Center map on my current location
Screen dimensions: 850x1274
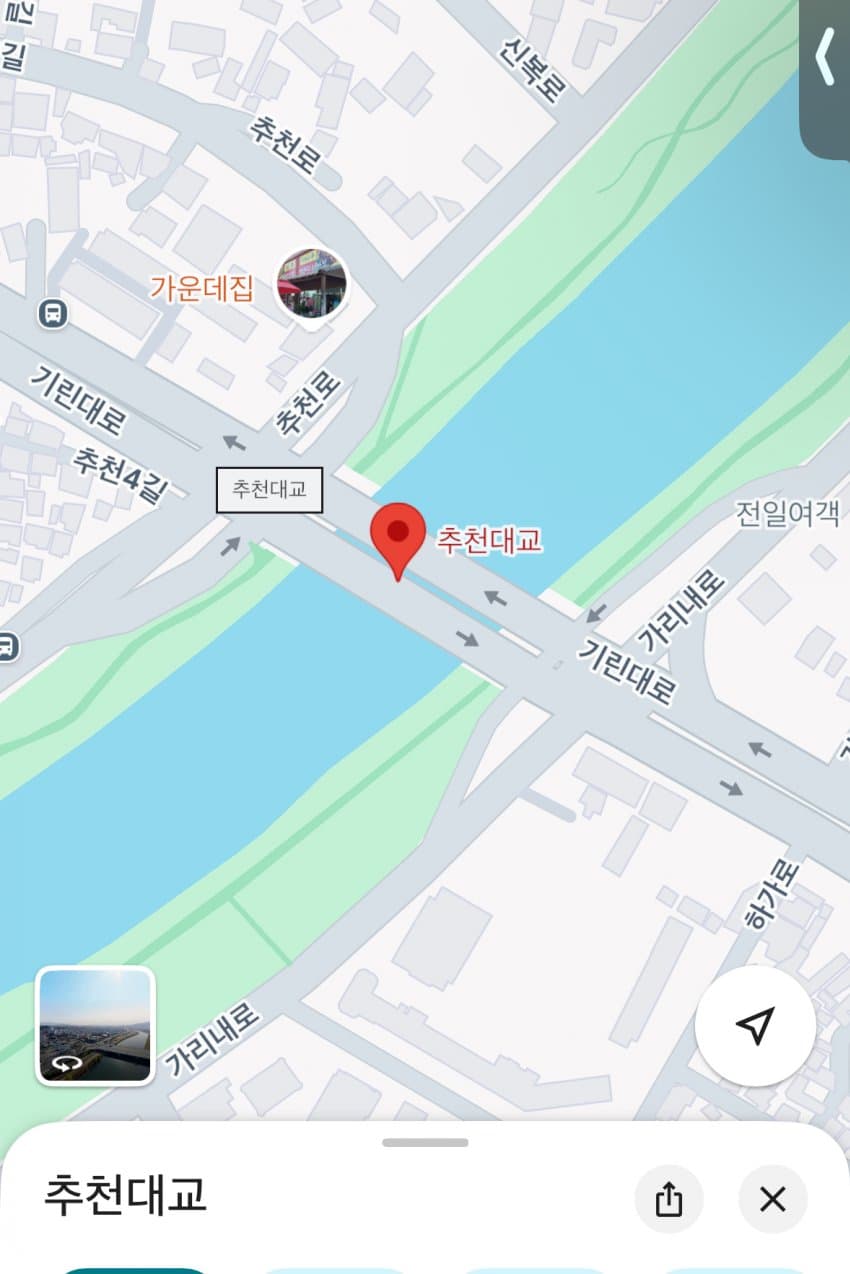755,1025
